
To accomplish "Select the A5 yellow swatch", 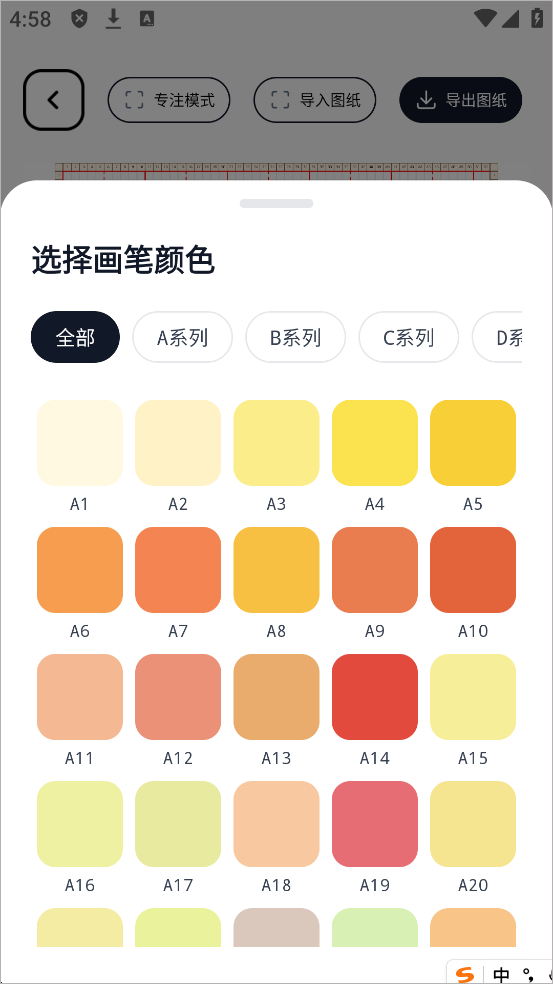I will pos(473,442).
